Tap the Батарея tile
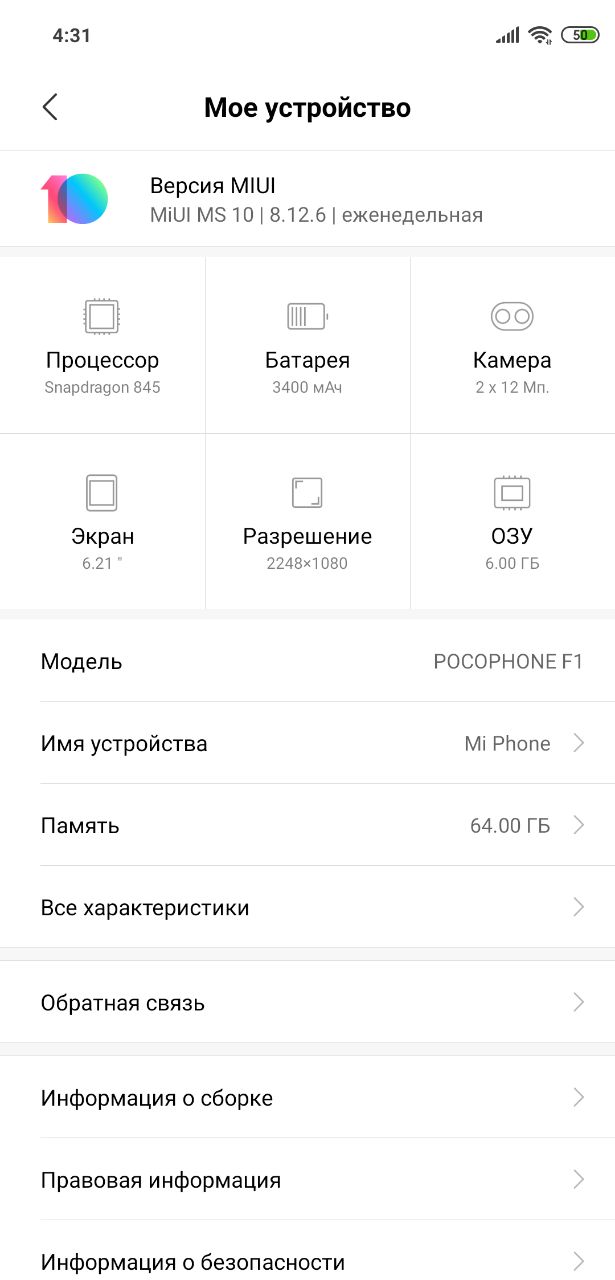 coord(307,345)
